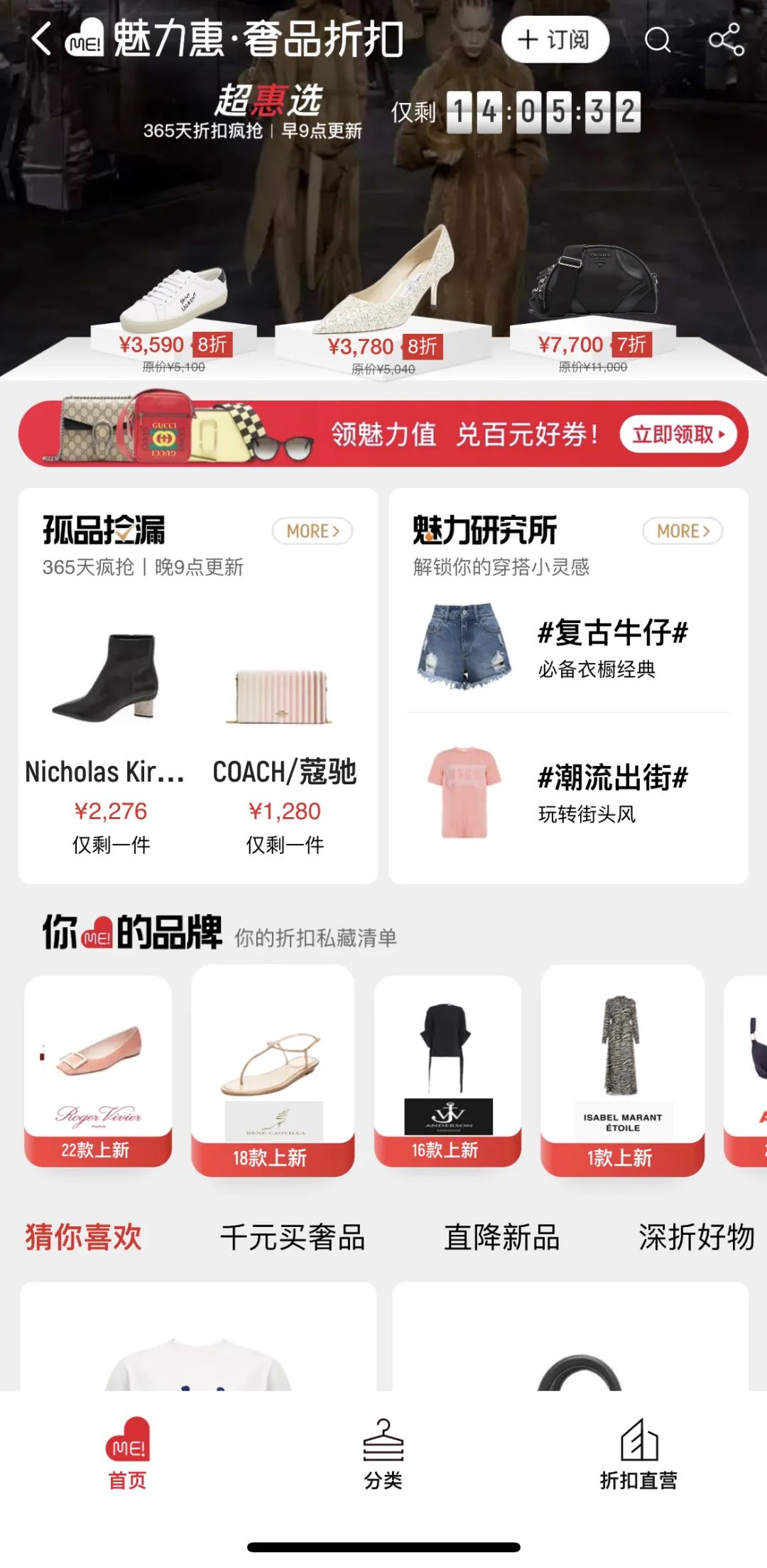Switch to the 直降新品 tab

502,1238
